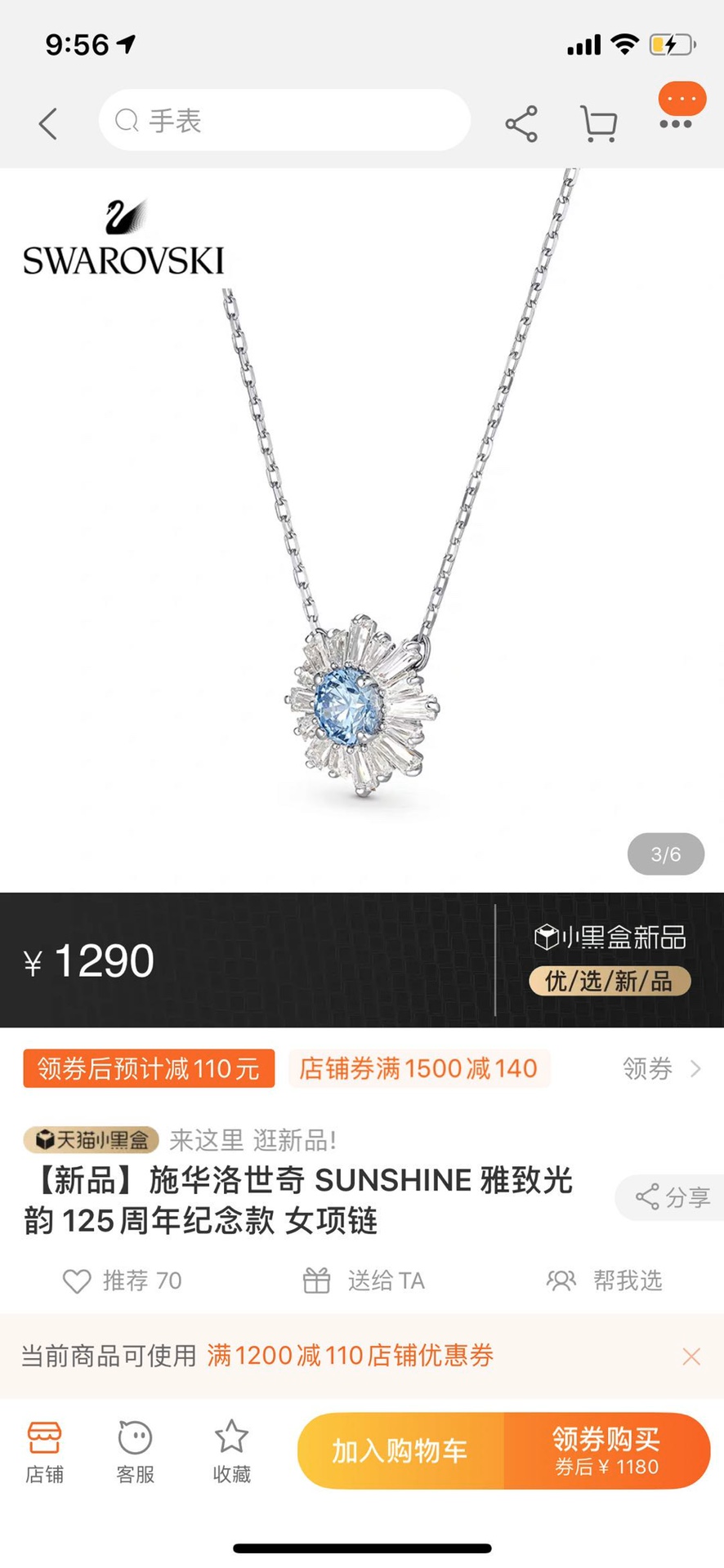Open the three-dot more menu
Screen dimensions: 724x1568
(x=676, y=124)
